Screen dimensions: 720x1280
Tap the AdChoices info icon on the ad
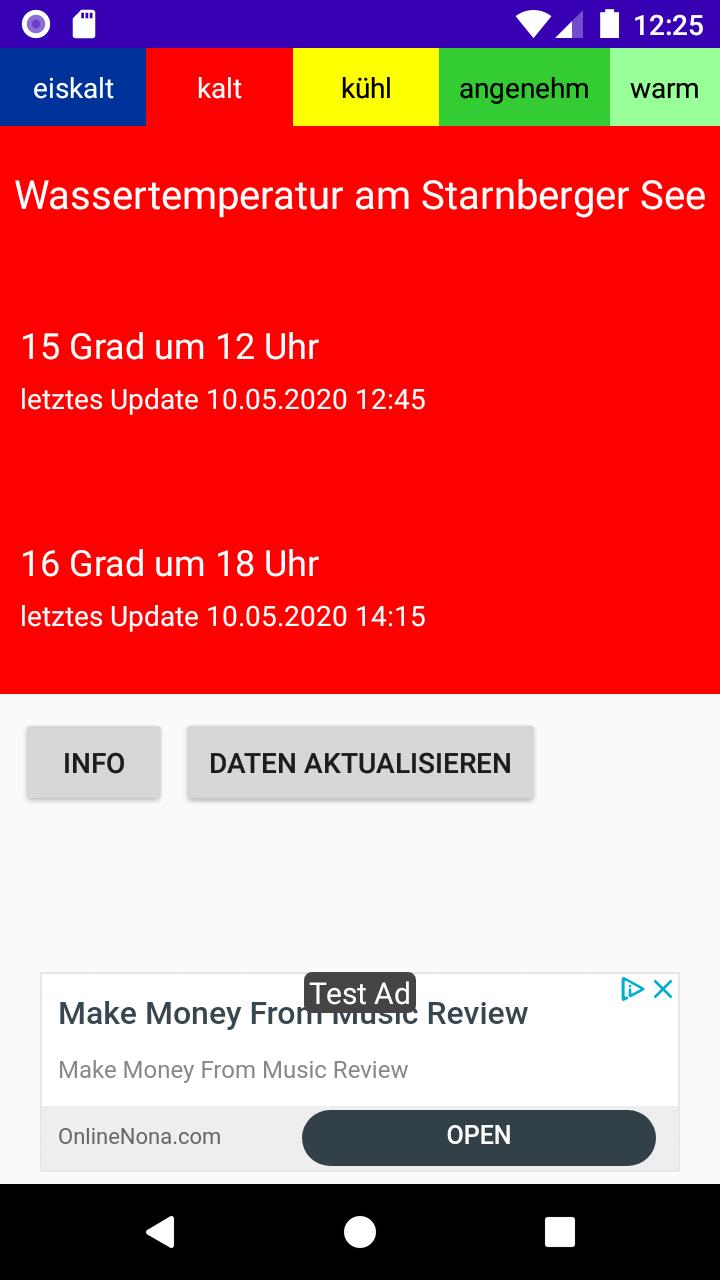click(x=631, y=989)
